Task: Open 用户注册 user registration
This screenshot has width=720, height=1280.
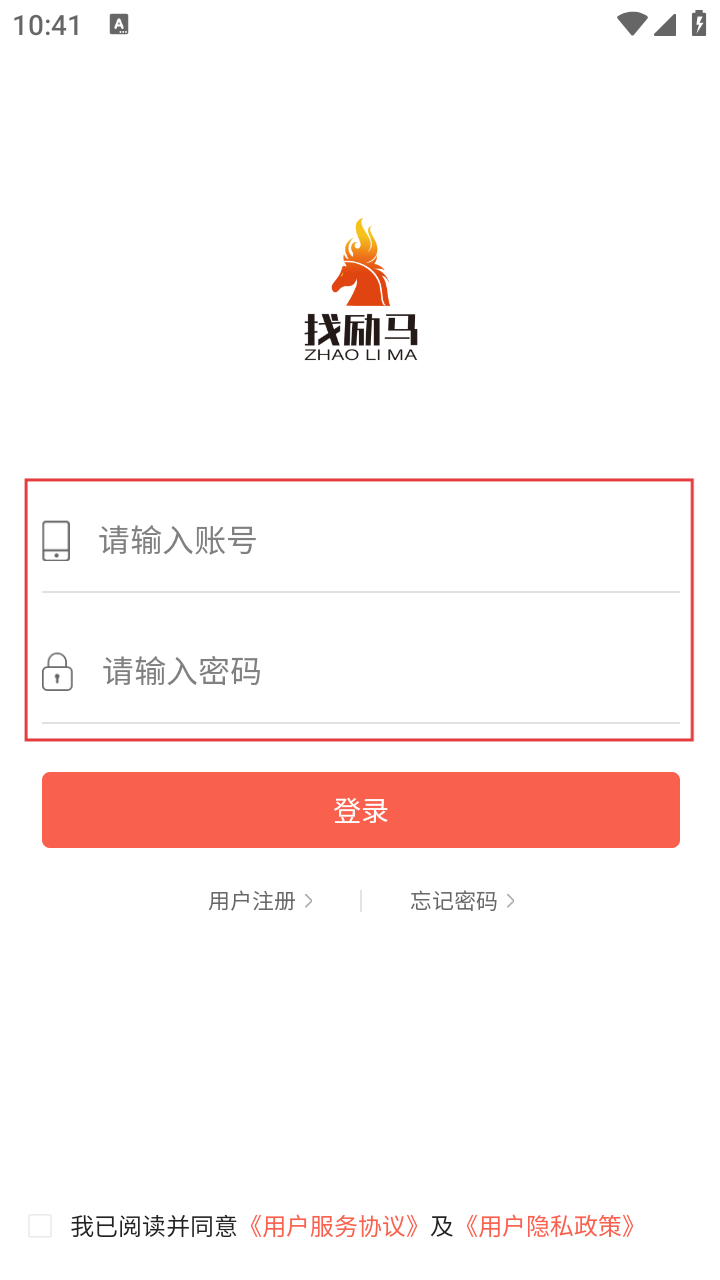Action: [260, 901]
